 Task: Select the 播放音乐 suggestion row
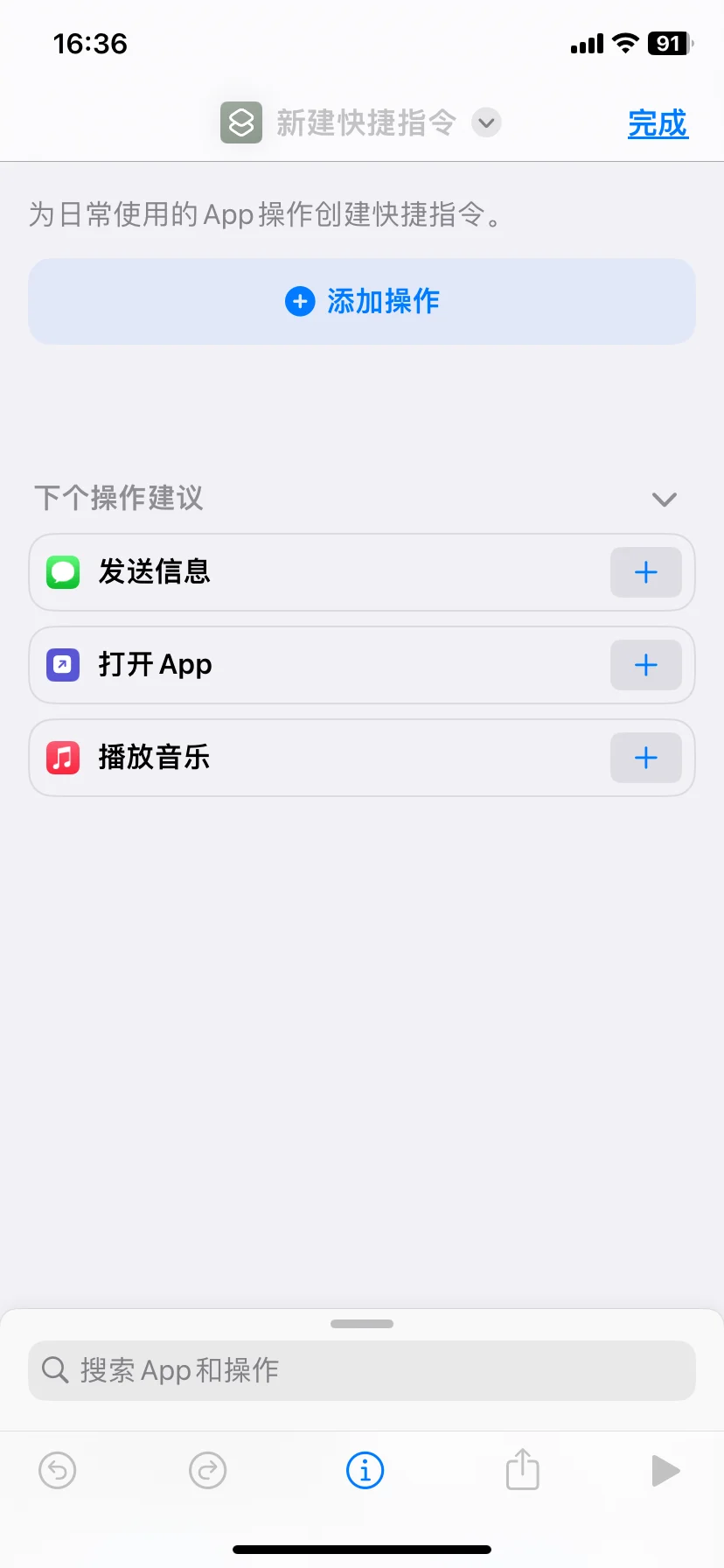362,758
